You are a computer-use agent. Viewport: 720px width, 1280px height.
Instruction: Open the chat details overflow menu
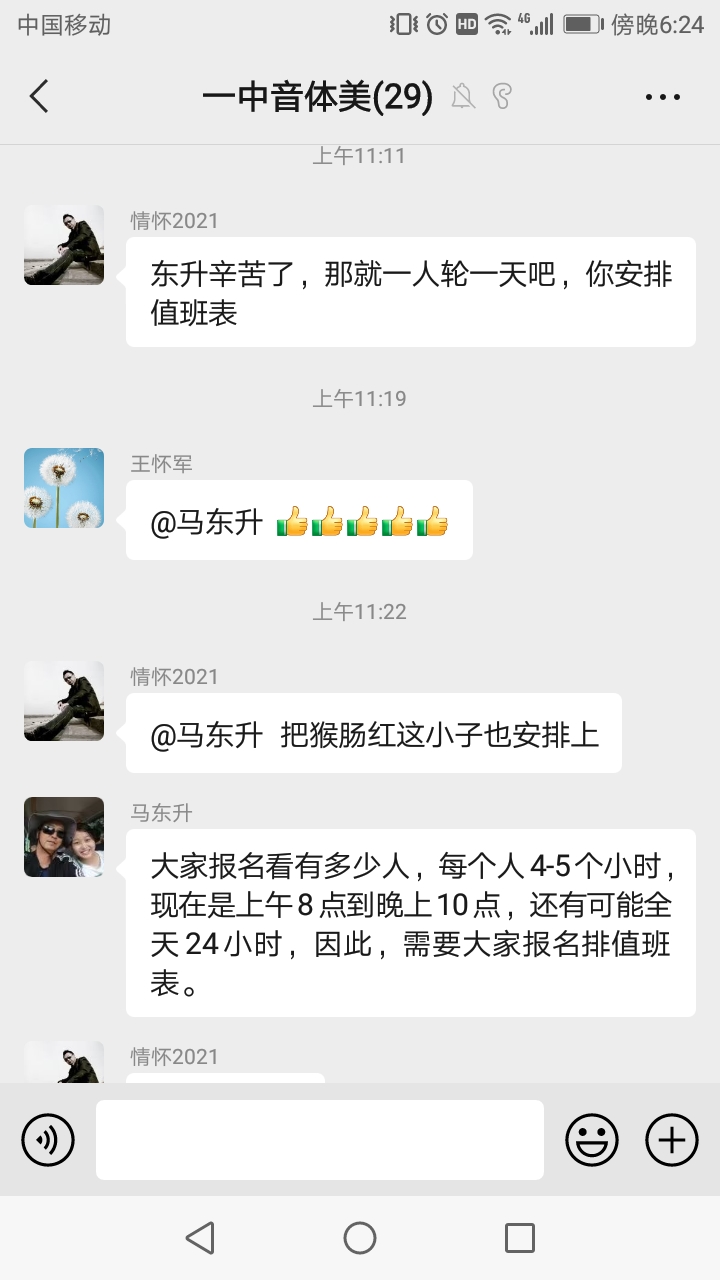662,97
